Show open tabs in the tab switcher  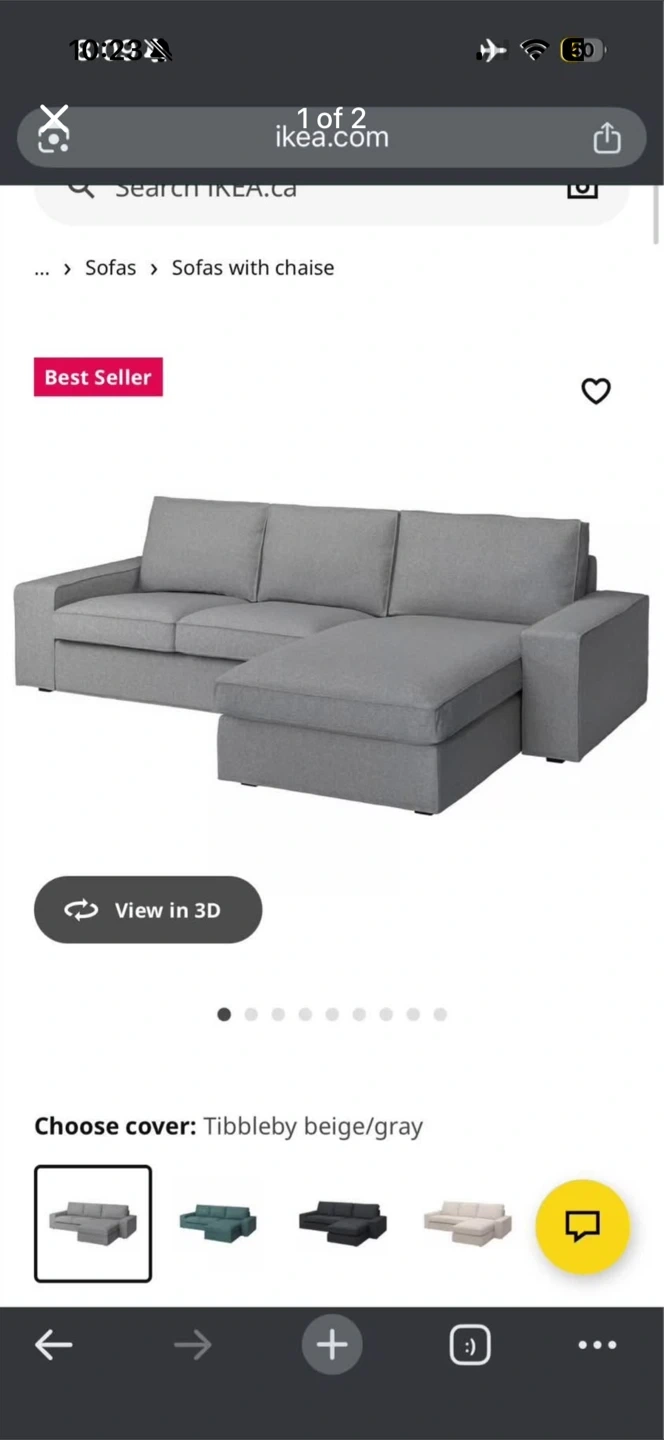[x=470, y=1345]
